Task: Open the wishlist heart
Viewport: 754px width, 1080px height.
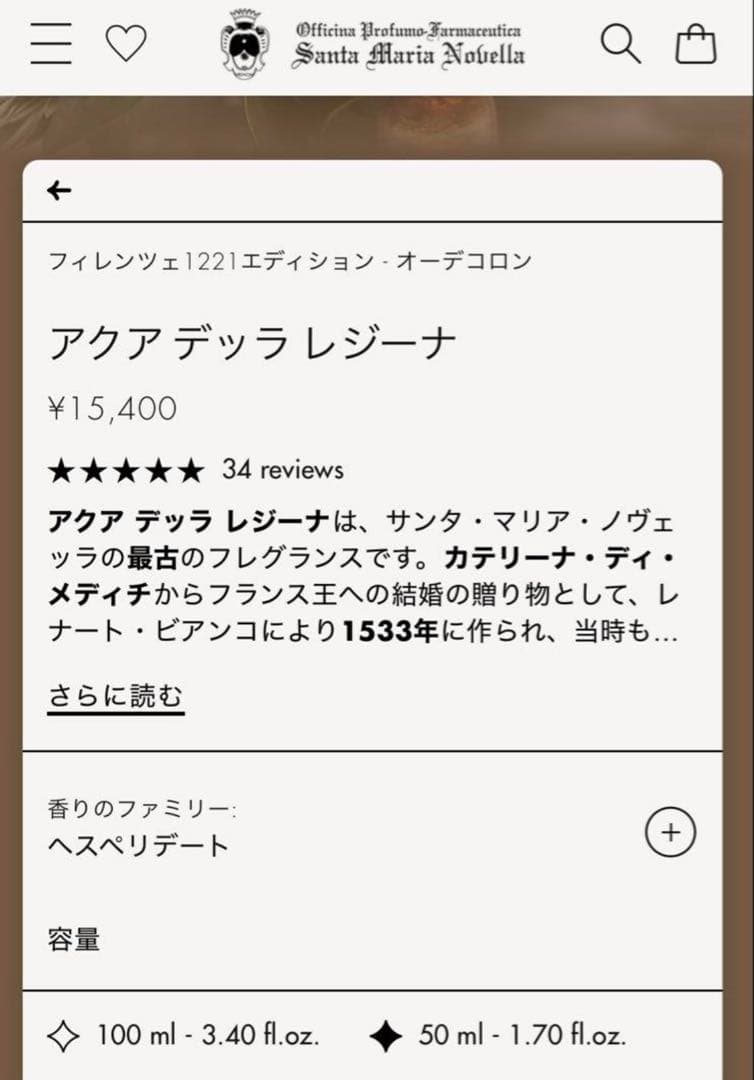Action: 126,43
